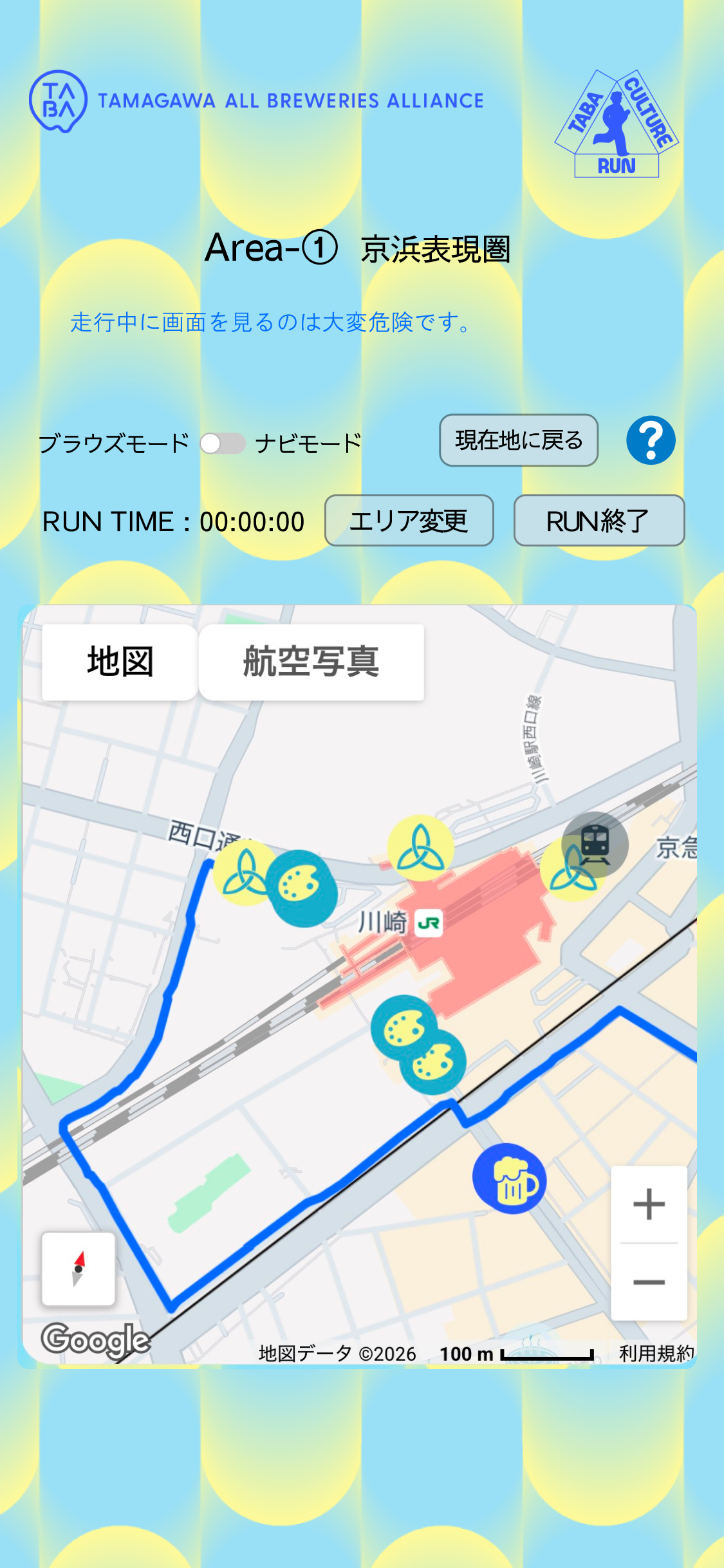Viewport: 724px width, 1568px height.
Task: Switch the map to 地図 view
Action: [120, 662]
